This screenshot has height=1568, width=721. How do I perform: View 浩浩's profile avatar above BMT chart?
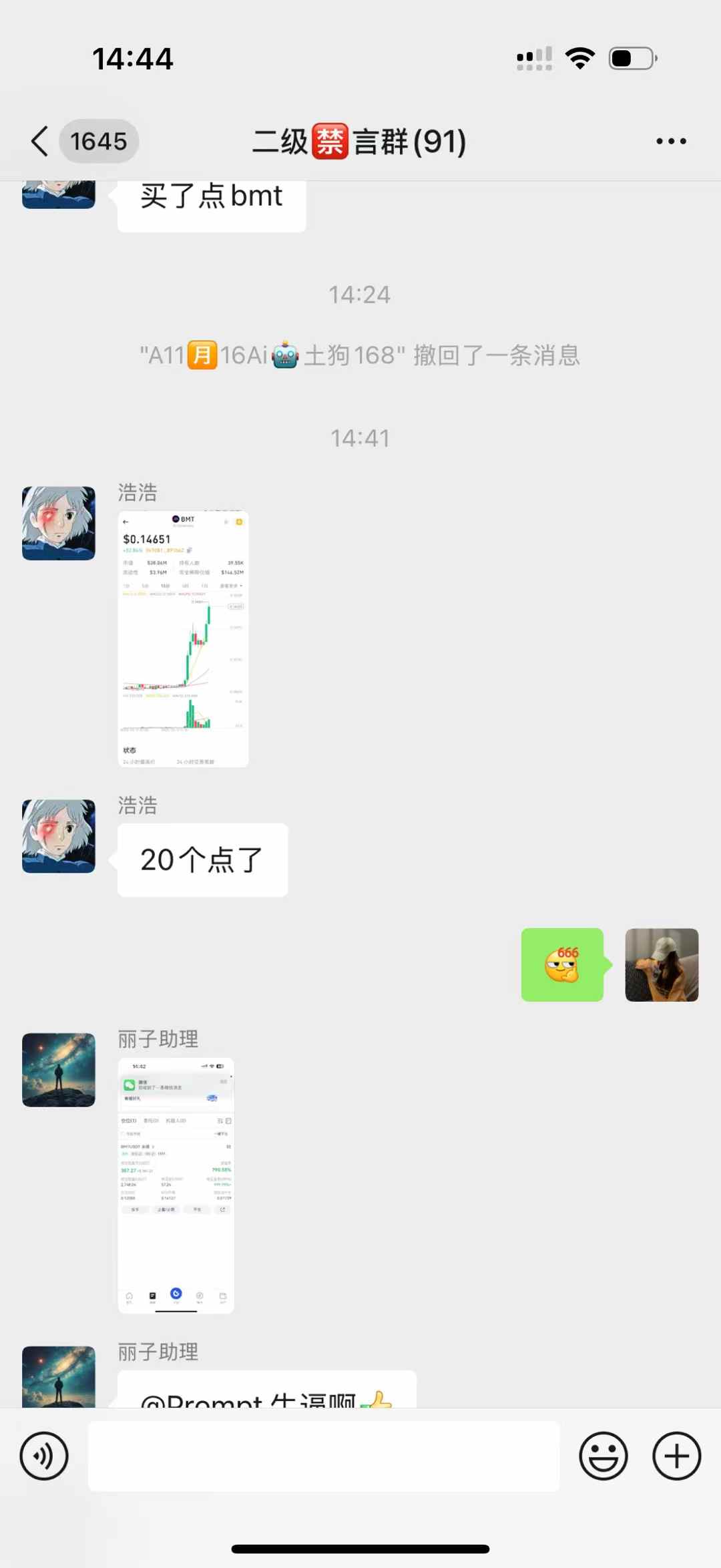pyautogui.click(x=59, y=523)
